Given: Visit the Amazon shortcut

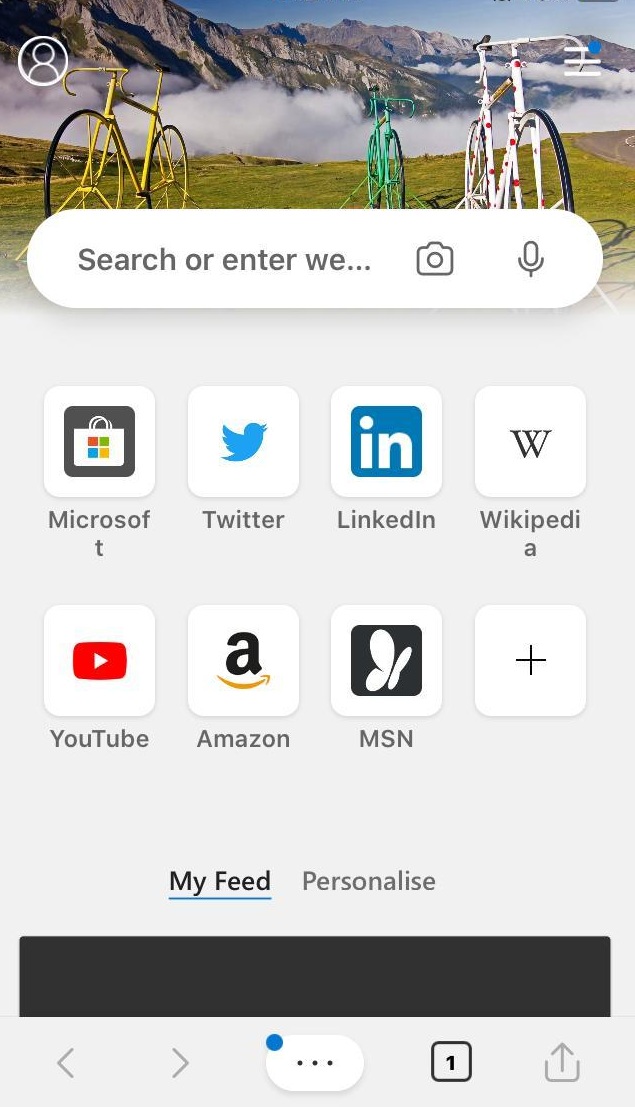Looking at the screenshot, I should [243, 661].
